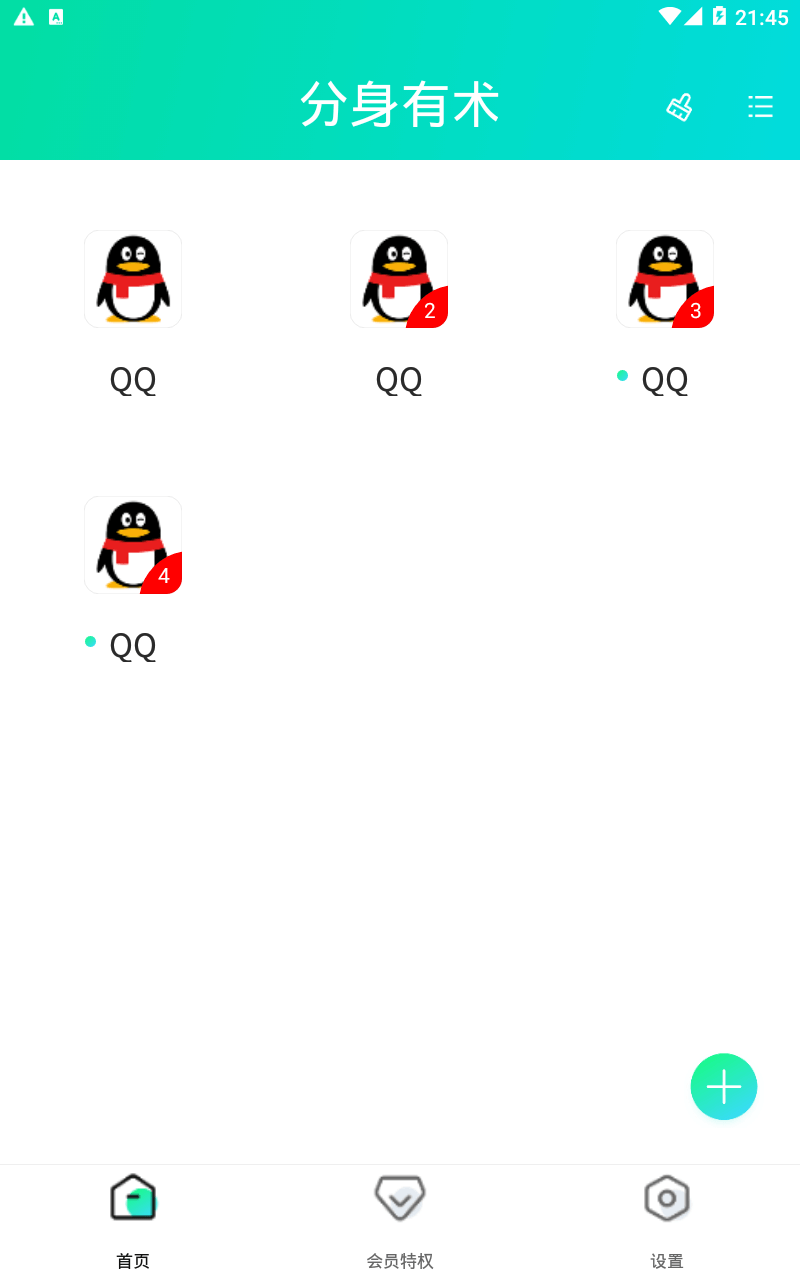Open the QQ clone numbered 2
Image resolution: width=800 pixels, height=1280 pixels.
click(399, 279)
